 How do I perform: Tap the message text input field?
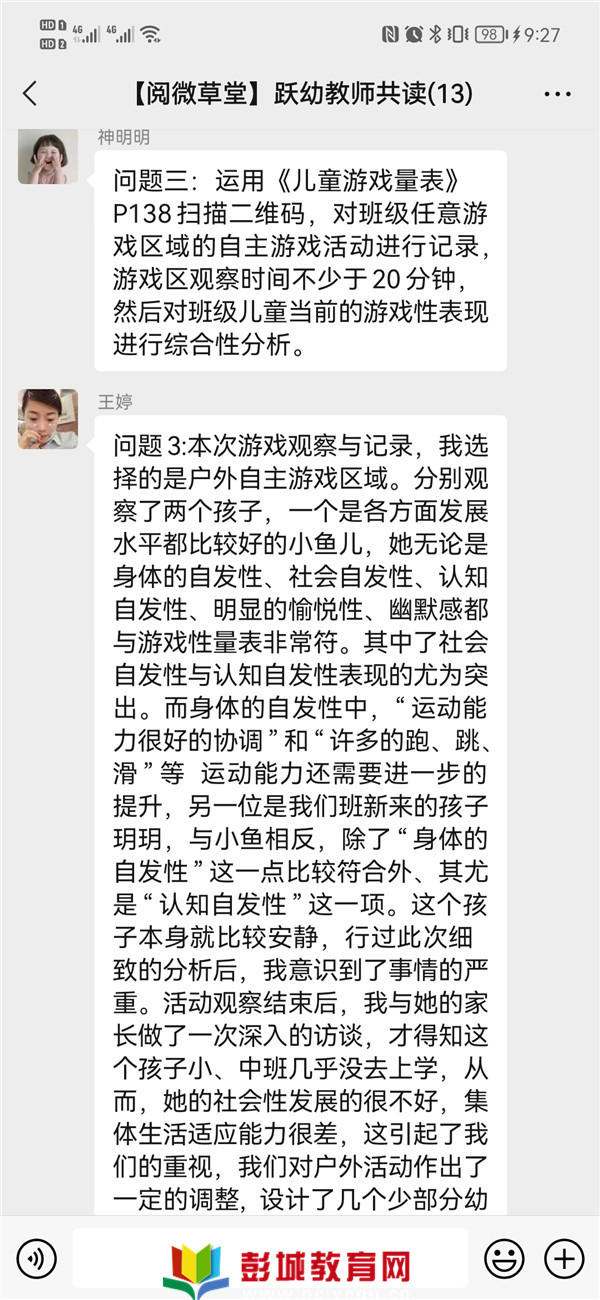click(x=270, y=1257)
